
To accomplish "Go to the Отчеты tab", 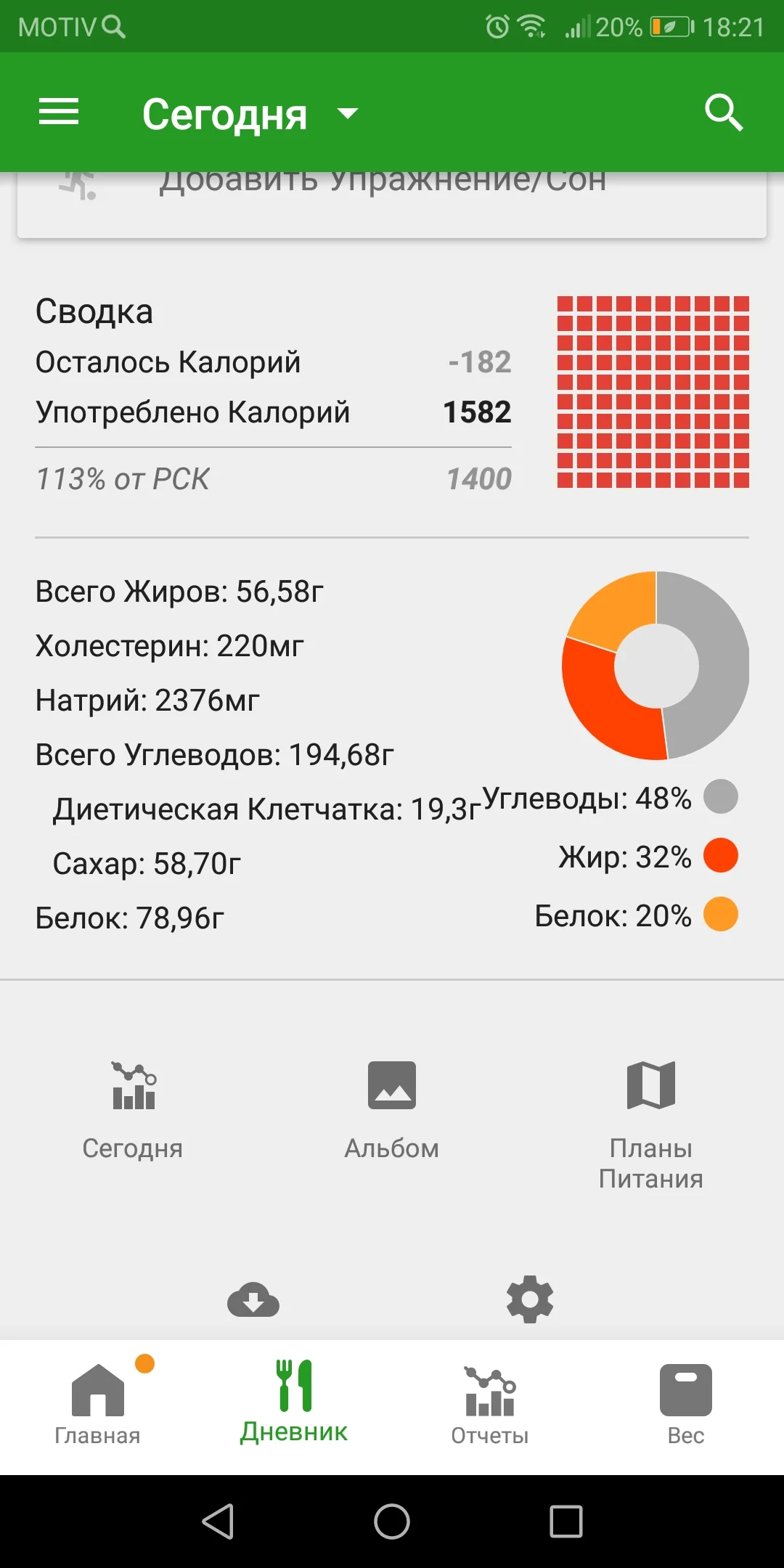I will coord(490,1402).
